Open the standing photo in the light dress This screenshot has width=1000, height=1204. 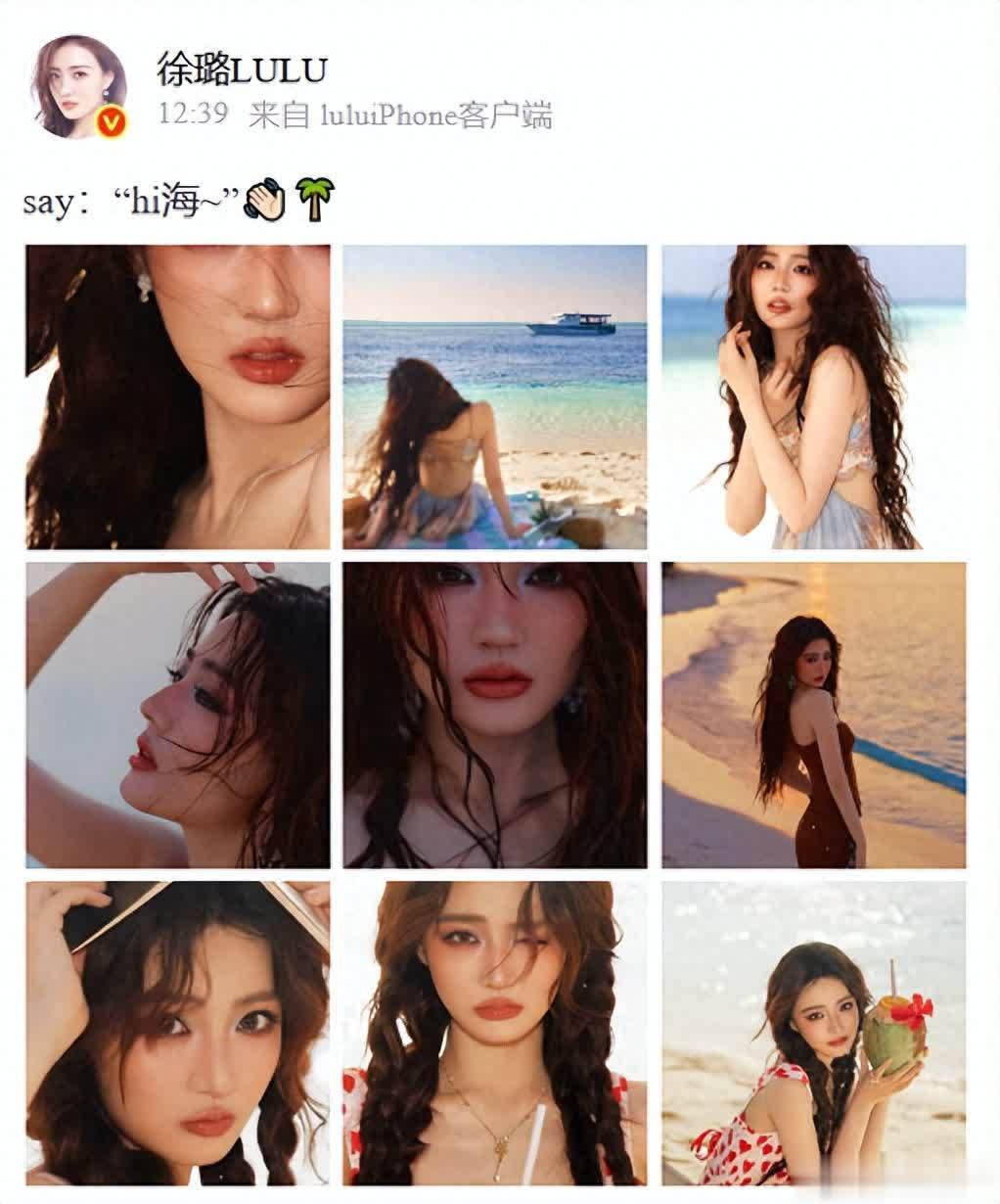pos(813,396)
